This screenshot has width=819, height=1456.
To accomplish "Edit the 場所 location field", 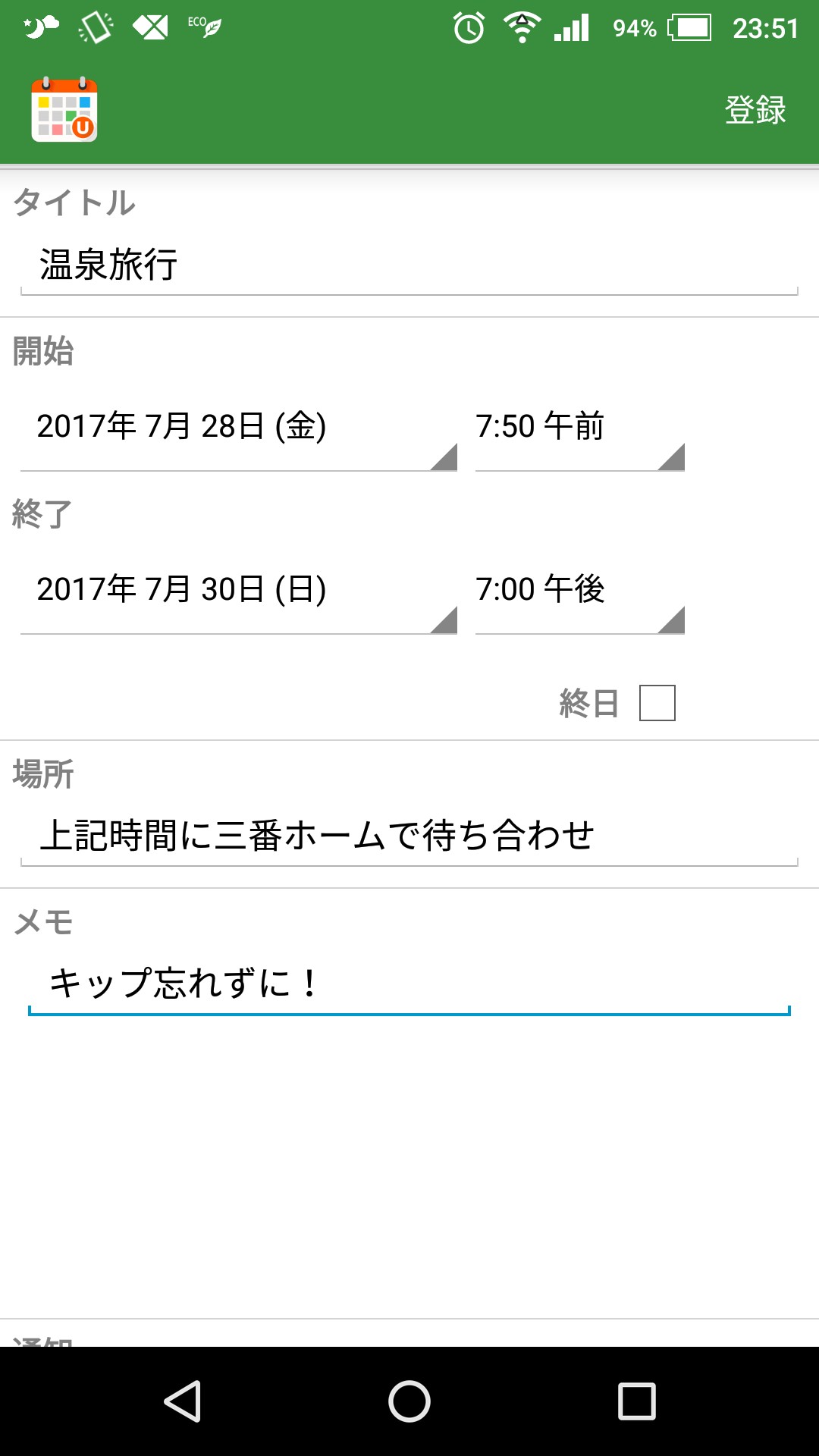I will 409,836.
